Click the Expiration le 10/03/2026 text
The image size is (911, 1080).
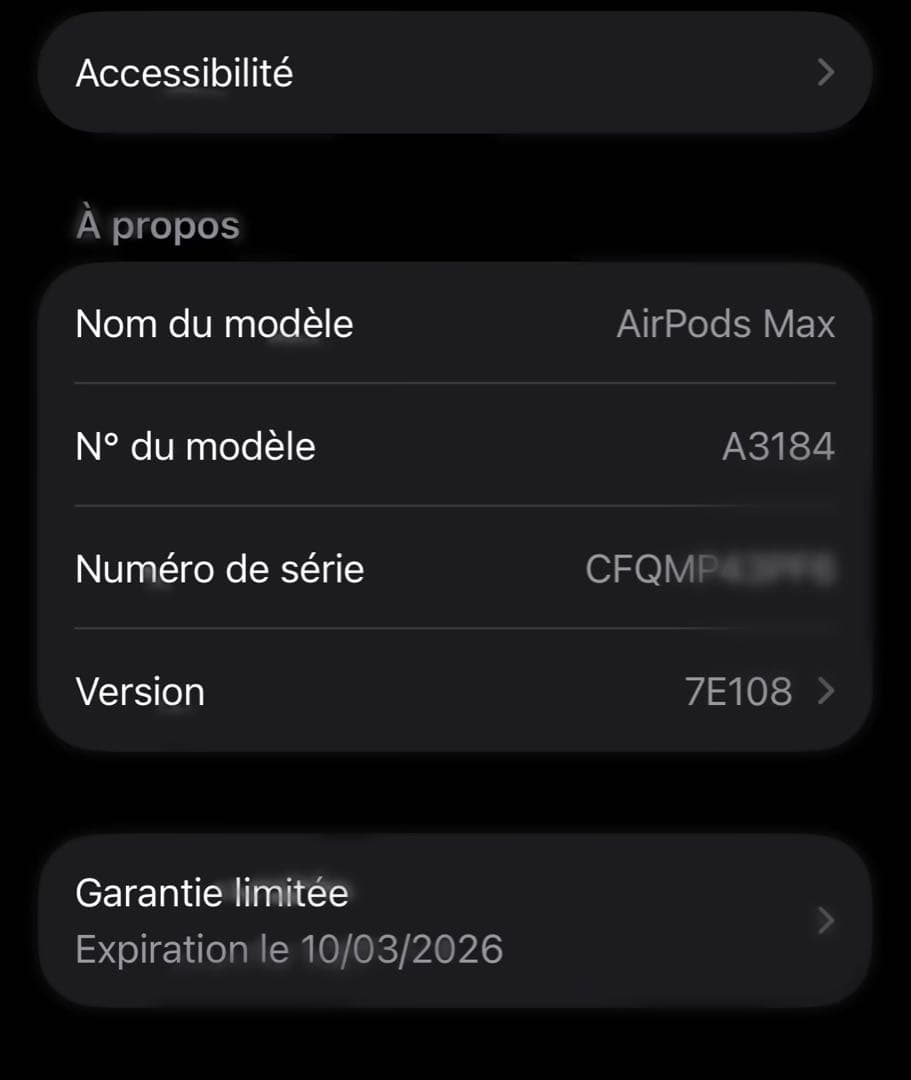pos(288,950)
